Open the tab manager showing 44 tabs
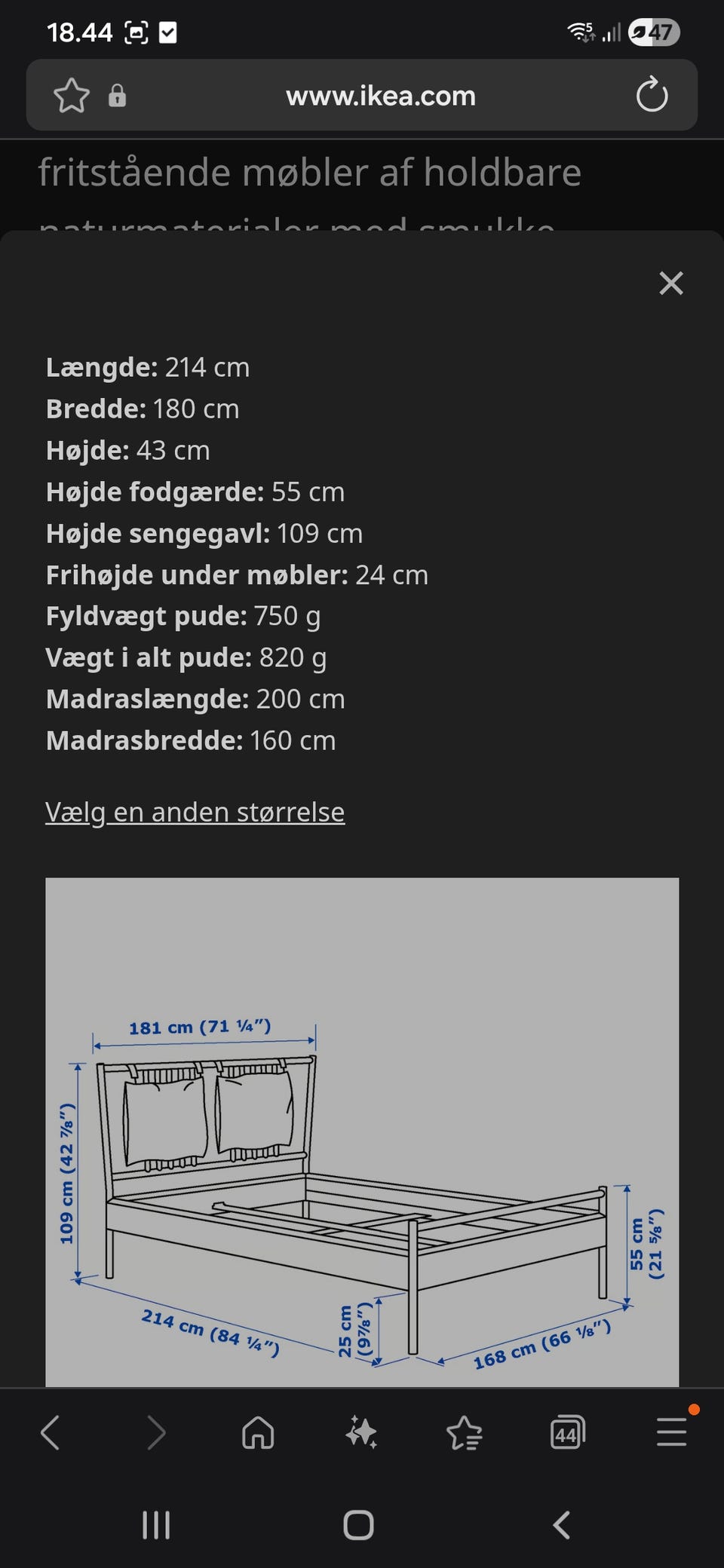The image size is (724, 1568). click(568, 1432)
